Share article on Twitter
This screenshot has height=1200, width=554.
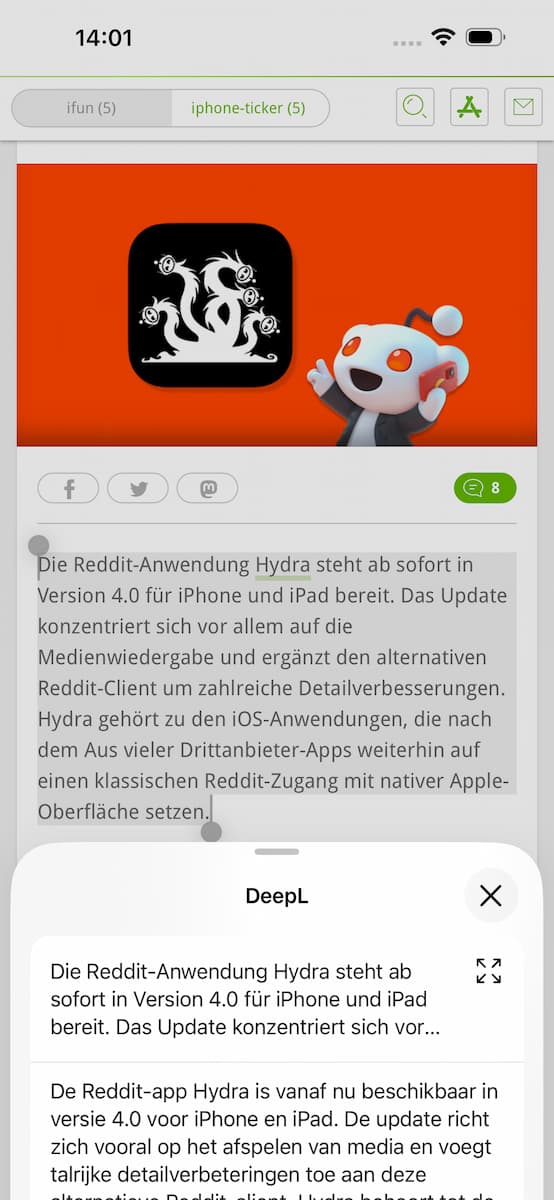coord(138,488)
